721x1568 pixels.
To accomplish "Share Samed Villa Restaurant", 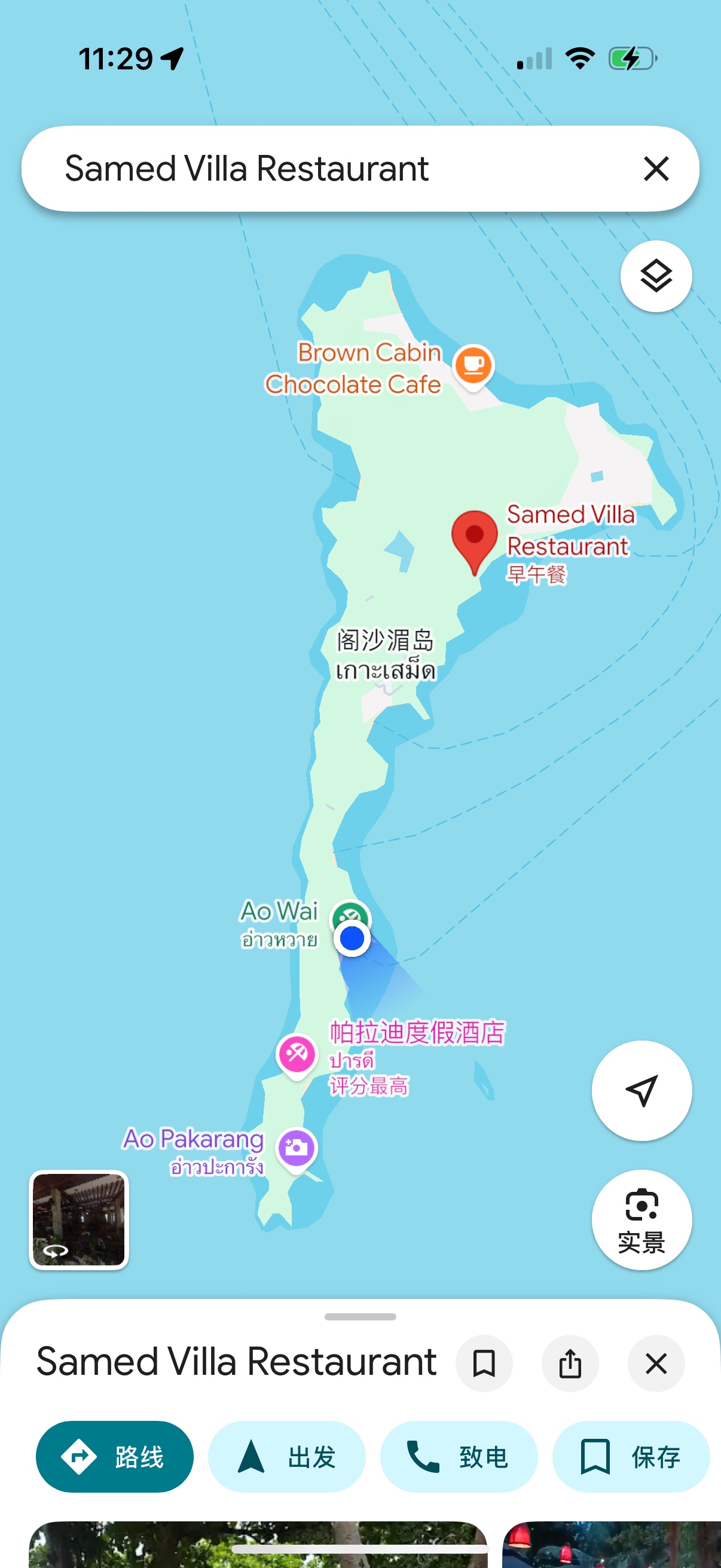I will (x=570, y=1363).
